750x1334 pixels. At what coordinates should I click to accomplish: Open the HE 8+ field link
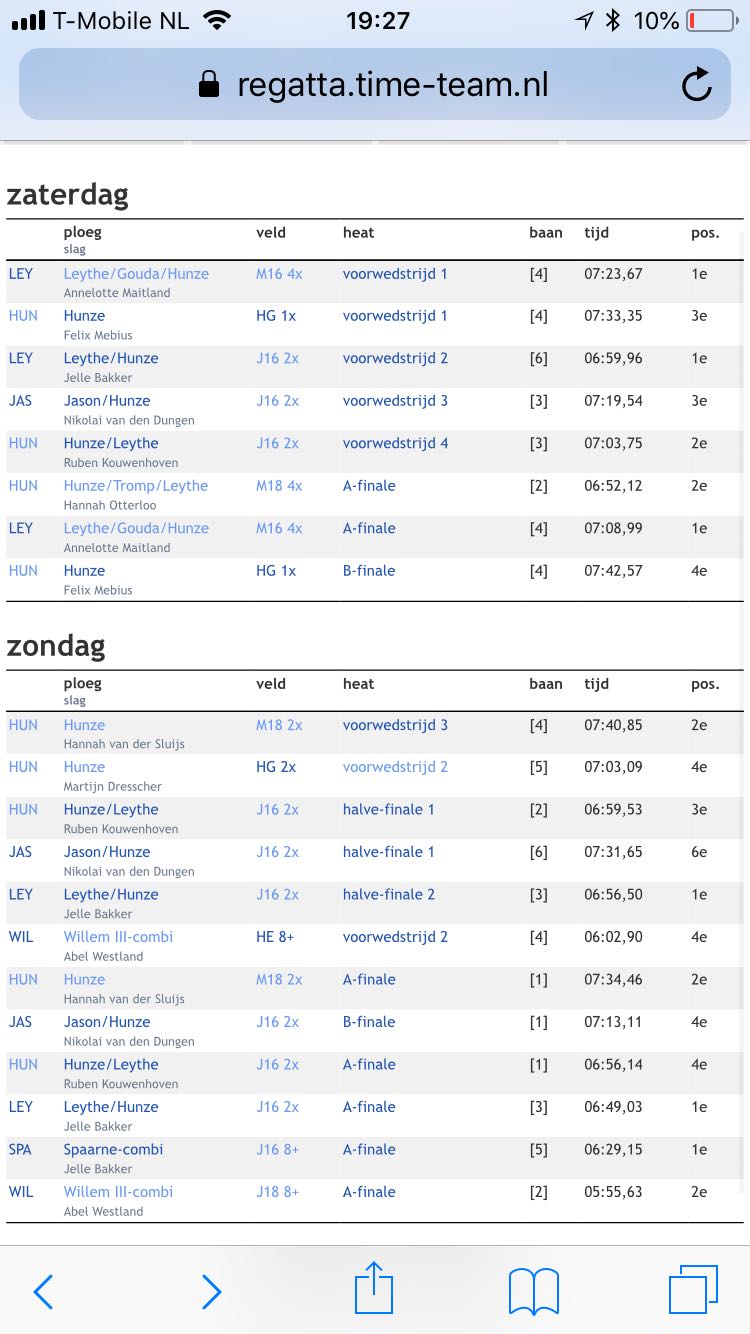pyautogui.click(x=277, y=937)
